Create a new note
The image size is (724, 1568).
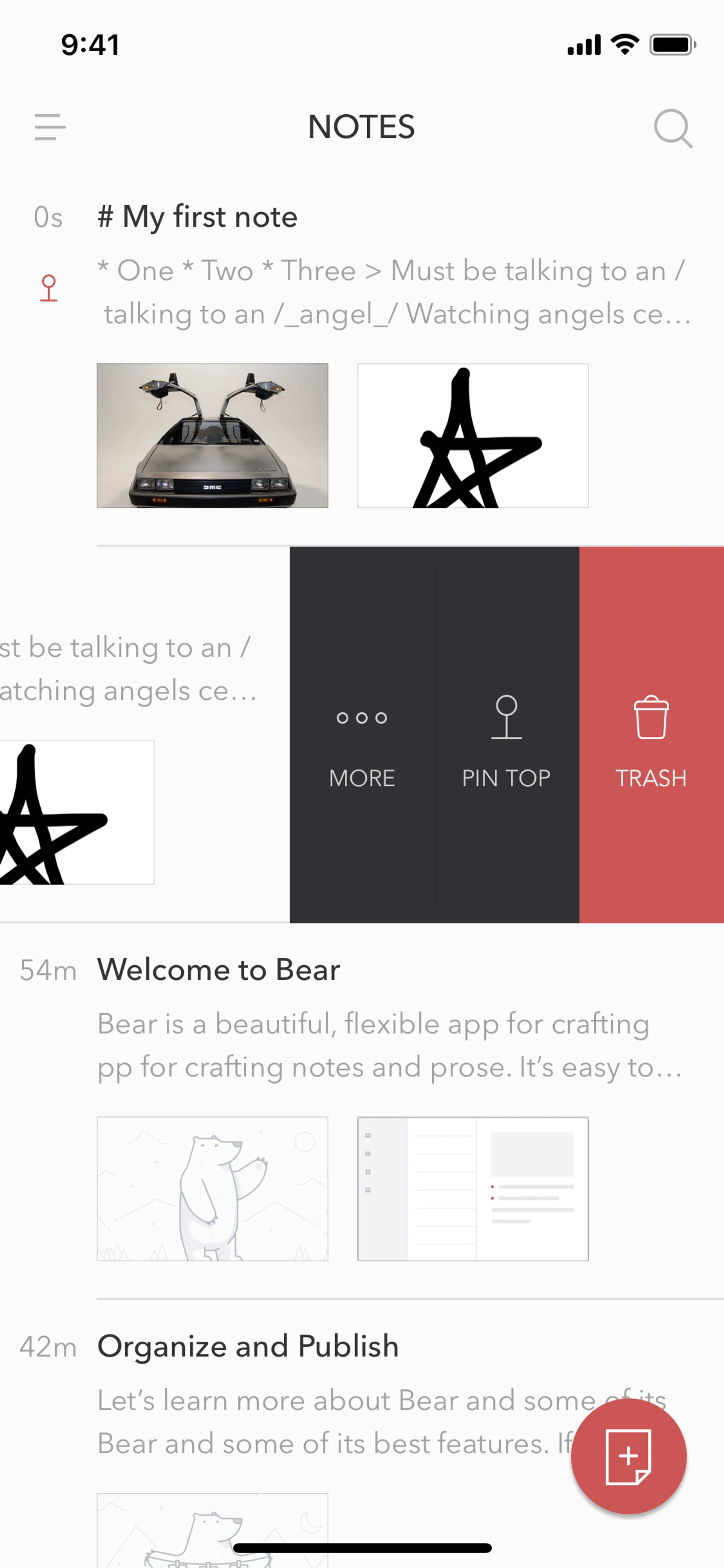(628, 1457)
